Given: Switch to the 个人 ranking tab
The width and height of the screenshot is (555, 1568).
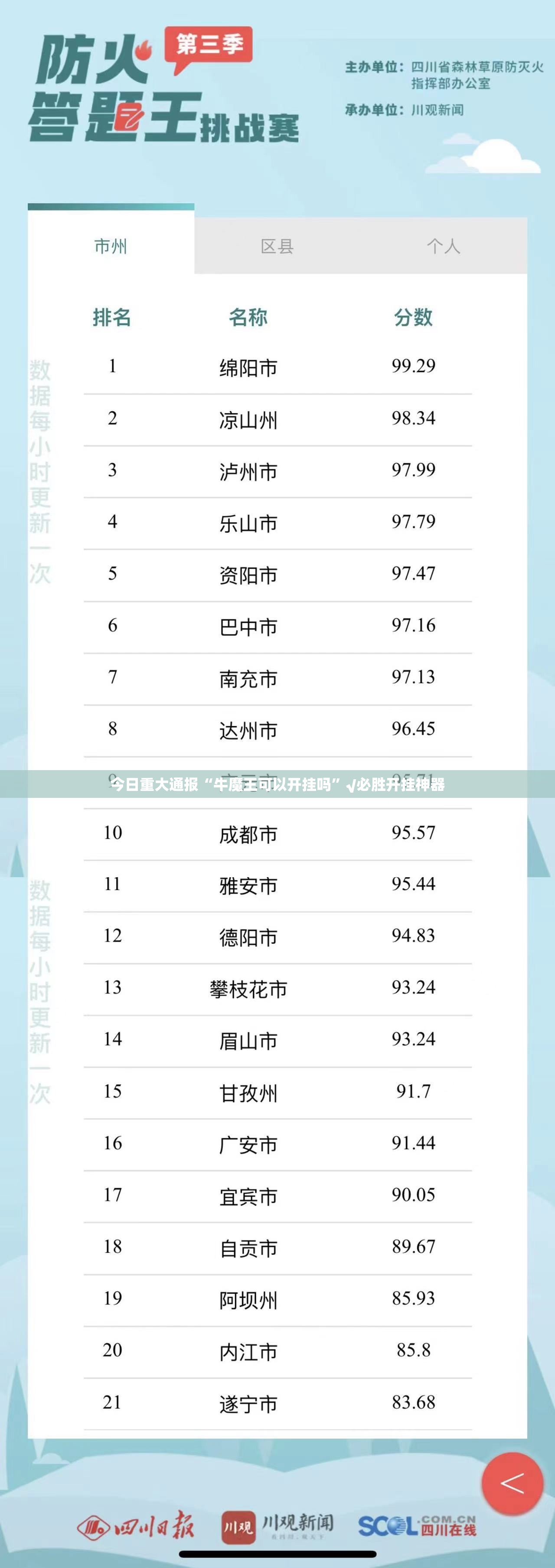Looking at the screenshot, I should coord(444,246).
